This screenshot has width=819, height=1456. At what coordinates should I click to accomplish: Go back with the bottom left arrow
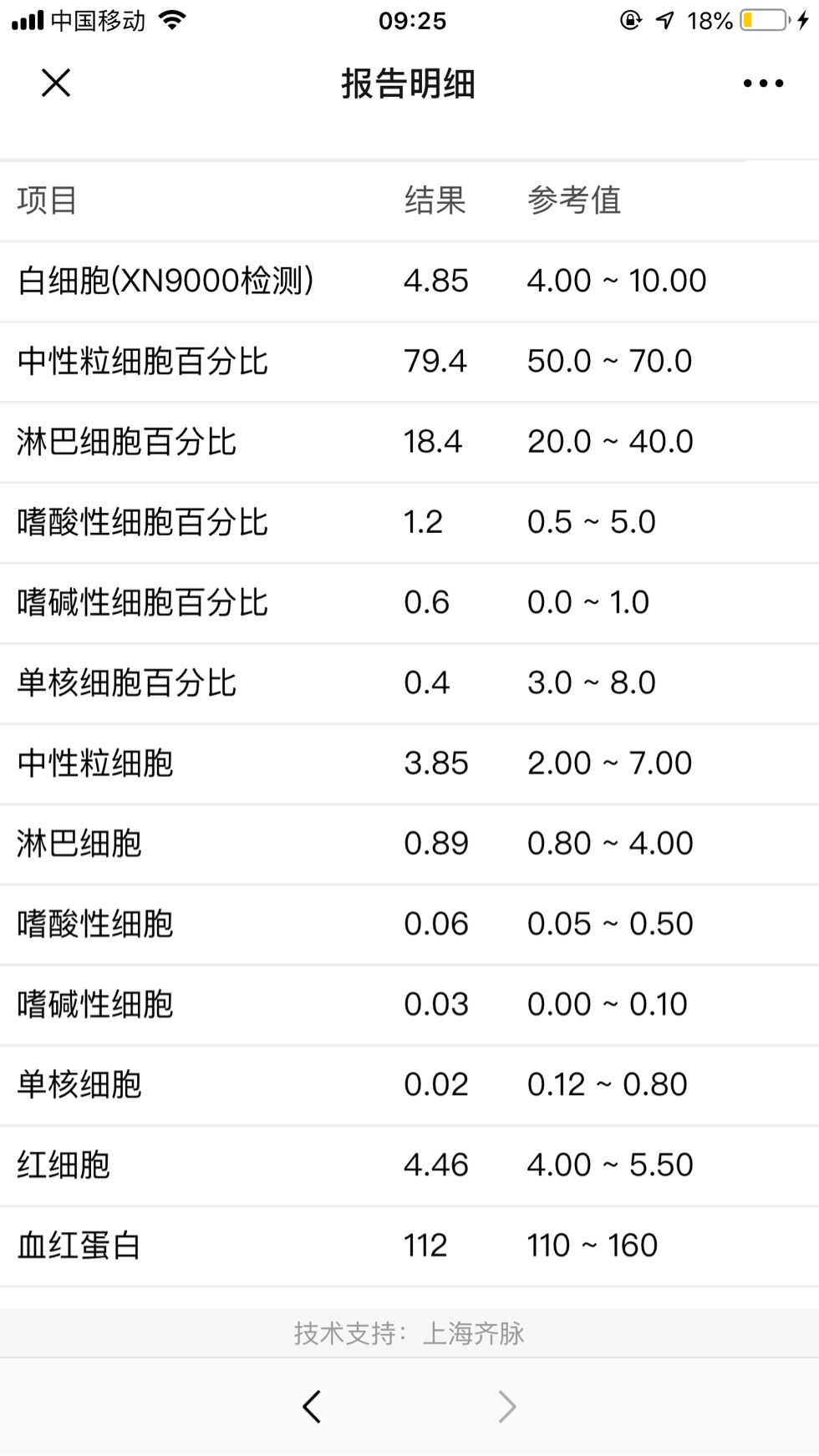pyautogui.click(x=312, y=1406)
